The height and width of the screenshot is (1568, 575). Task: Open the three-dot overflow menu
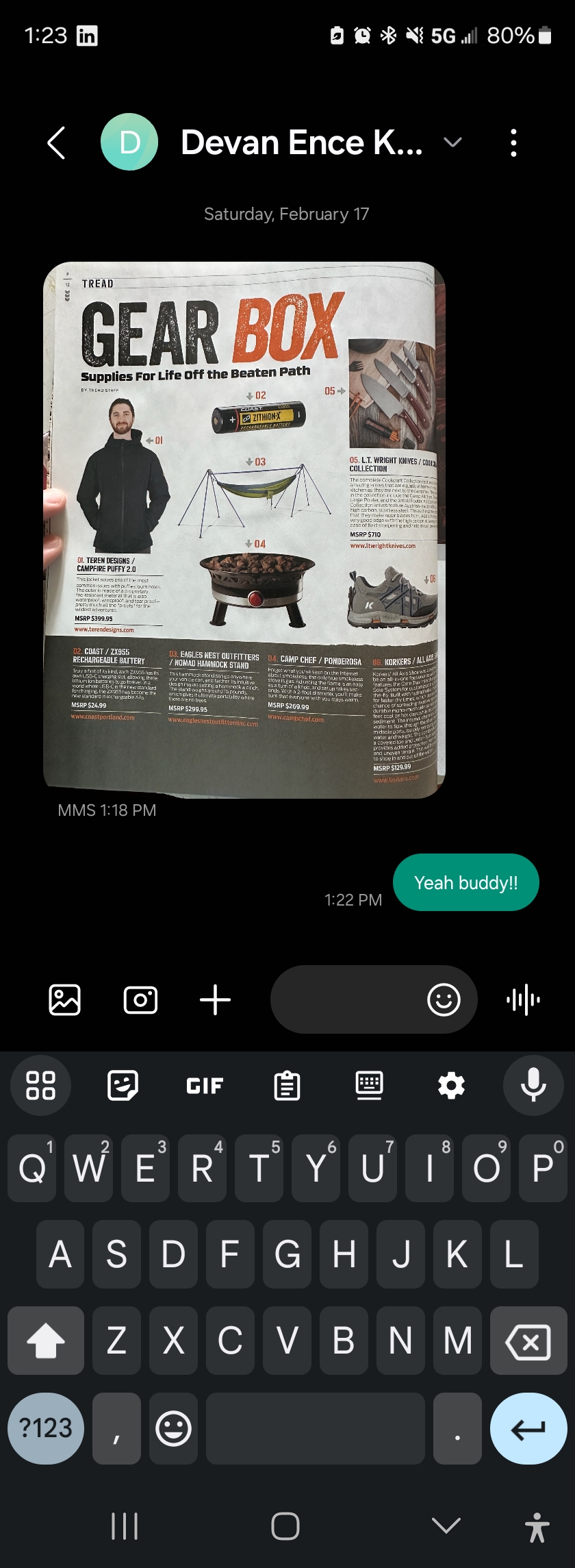pos(513,143)
